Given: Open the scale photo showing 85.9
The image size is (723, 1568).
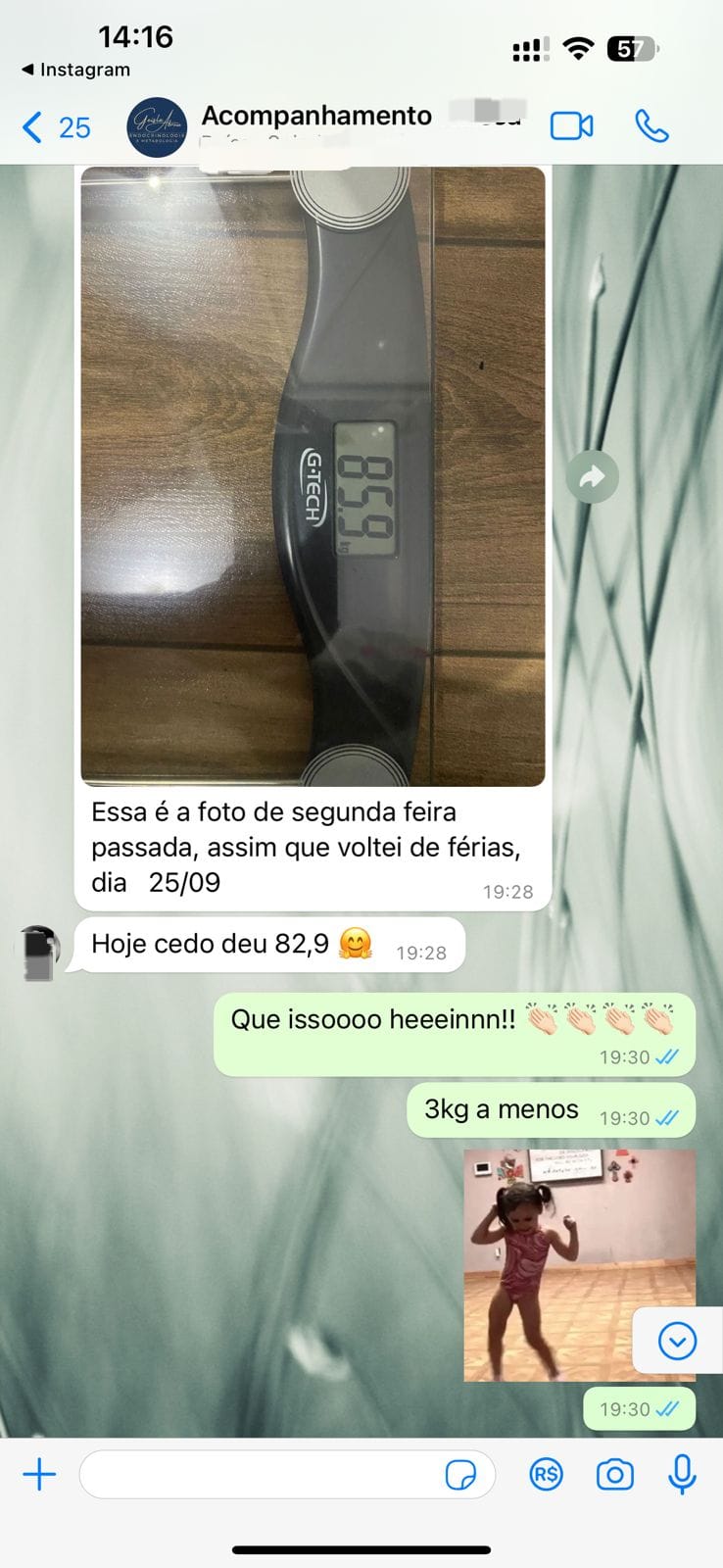Looking at the screenshot, I should pyautogui.click(x=313, y=476).
